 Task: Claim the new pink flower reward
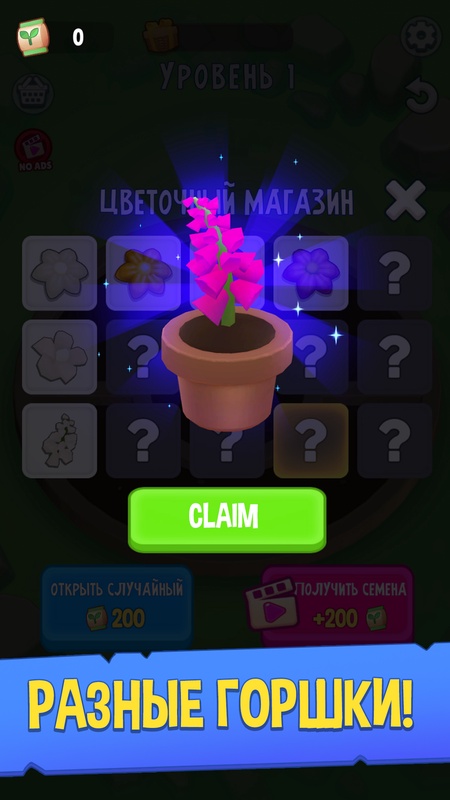point(227,519)
